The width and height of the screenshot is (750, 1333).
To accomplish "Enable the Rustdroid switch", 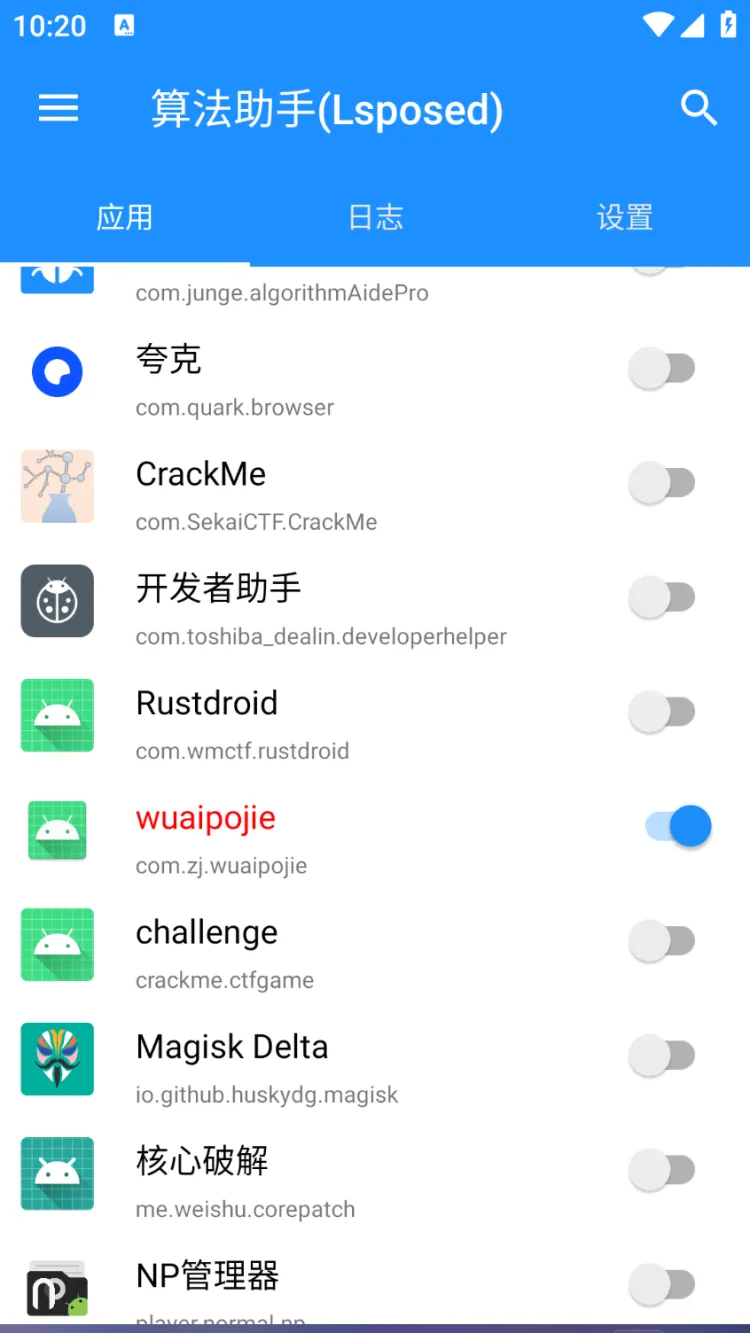I will 662,712.
